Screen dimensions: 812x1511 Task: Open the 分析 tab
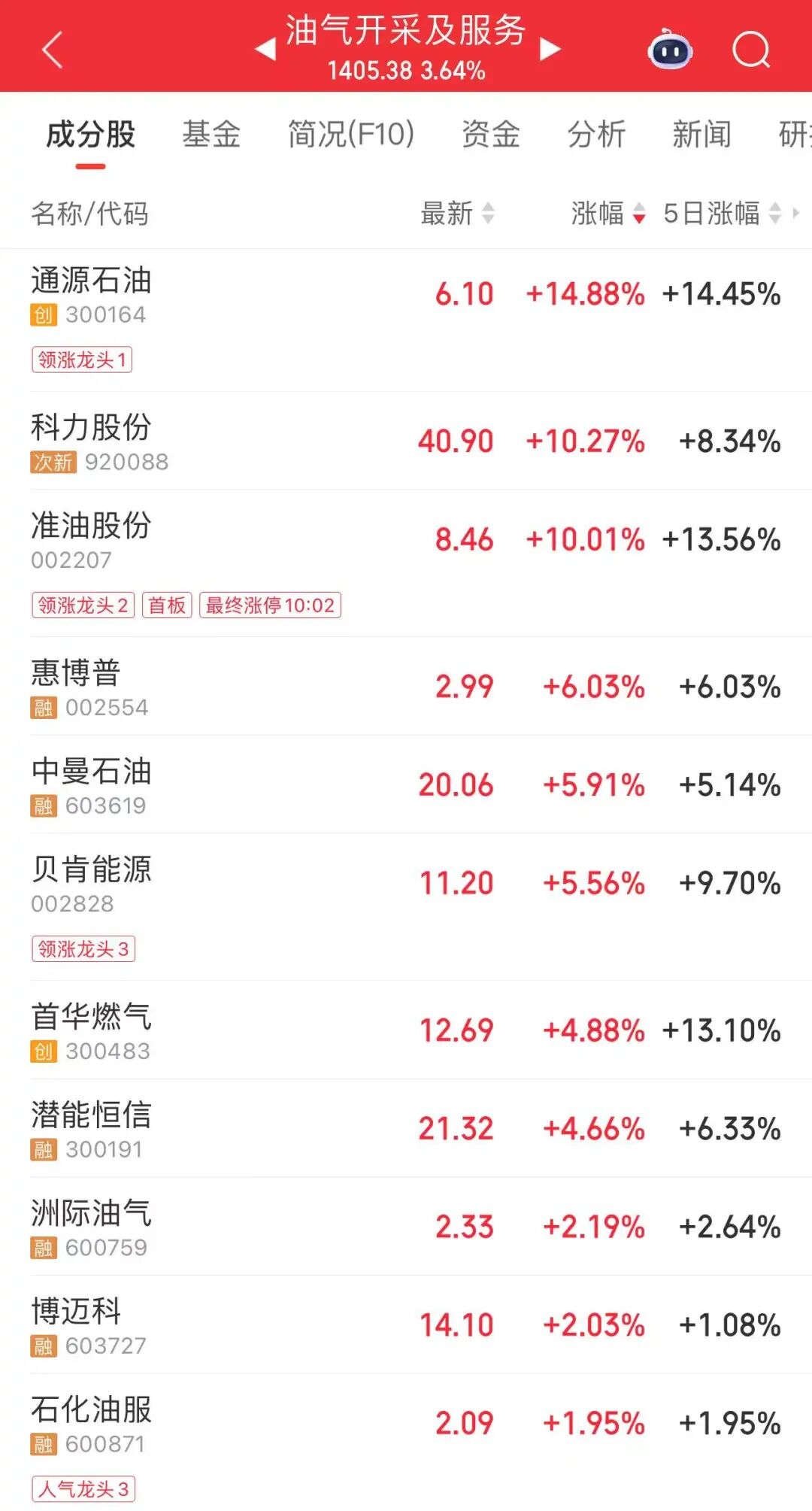click(596, 135)
